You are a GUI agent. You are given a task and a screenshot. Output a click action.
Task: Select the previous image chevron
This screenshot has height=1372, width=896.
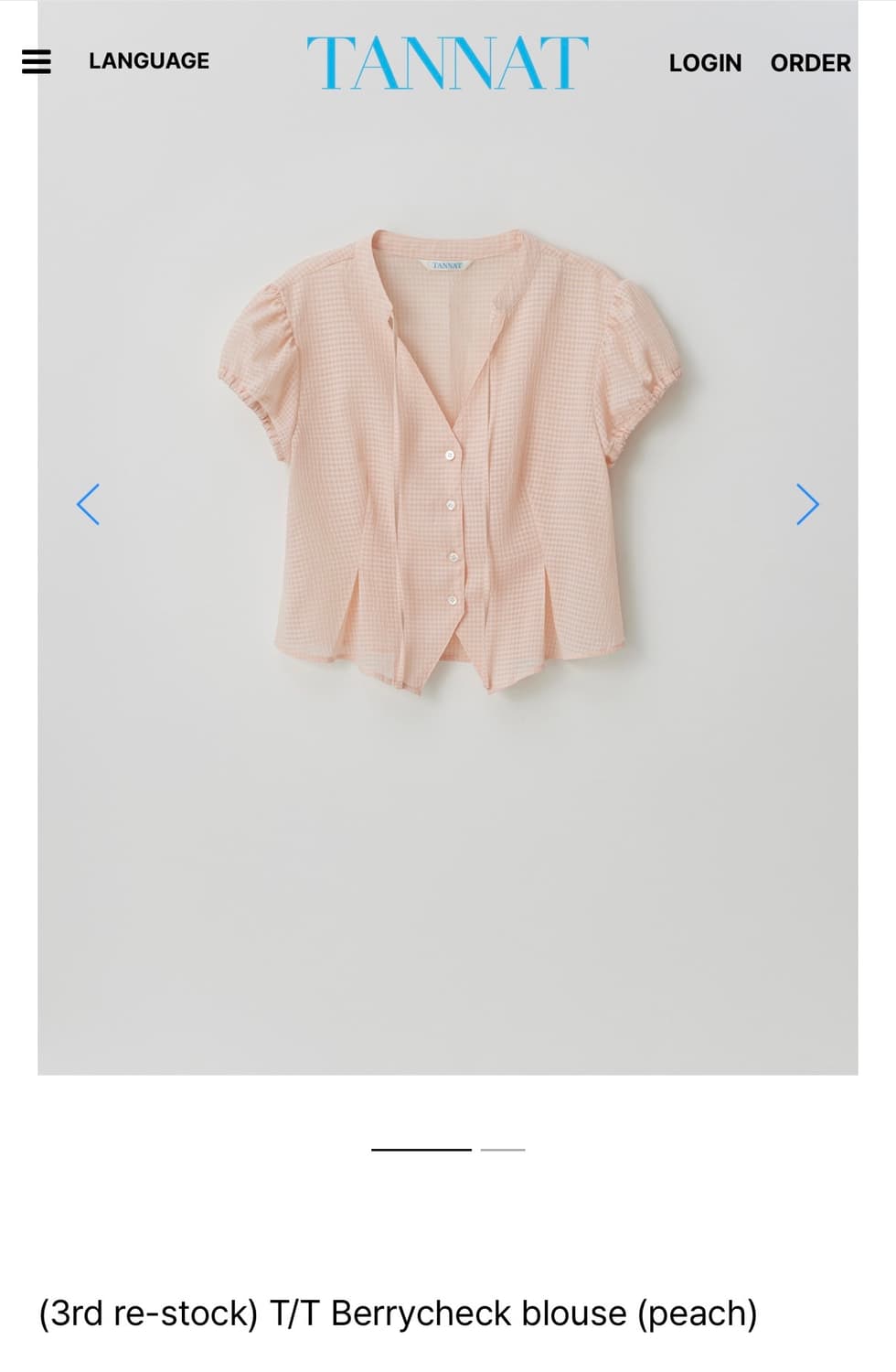point(89,504)
